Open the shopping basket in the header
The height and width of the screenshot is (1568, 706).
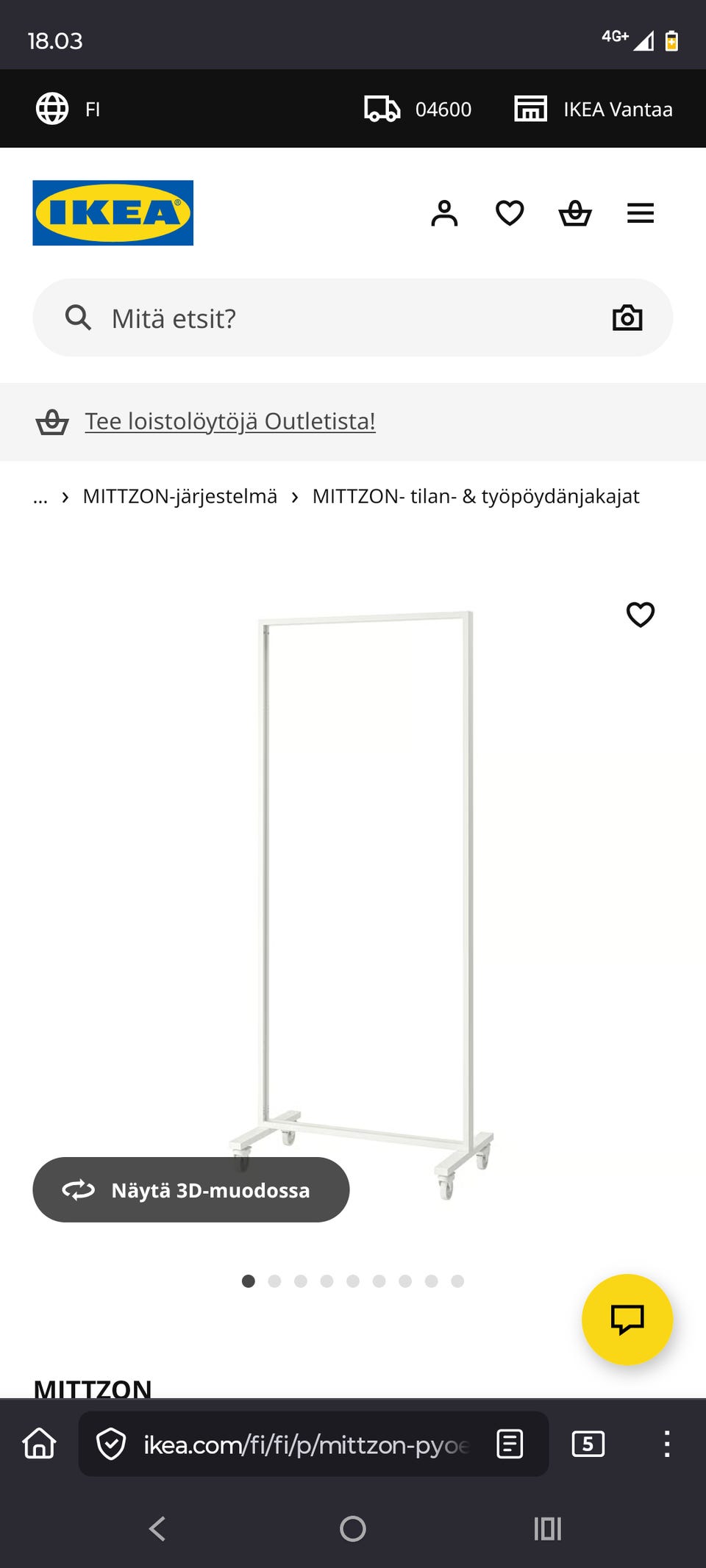575,213
